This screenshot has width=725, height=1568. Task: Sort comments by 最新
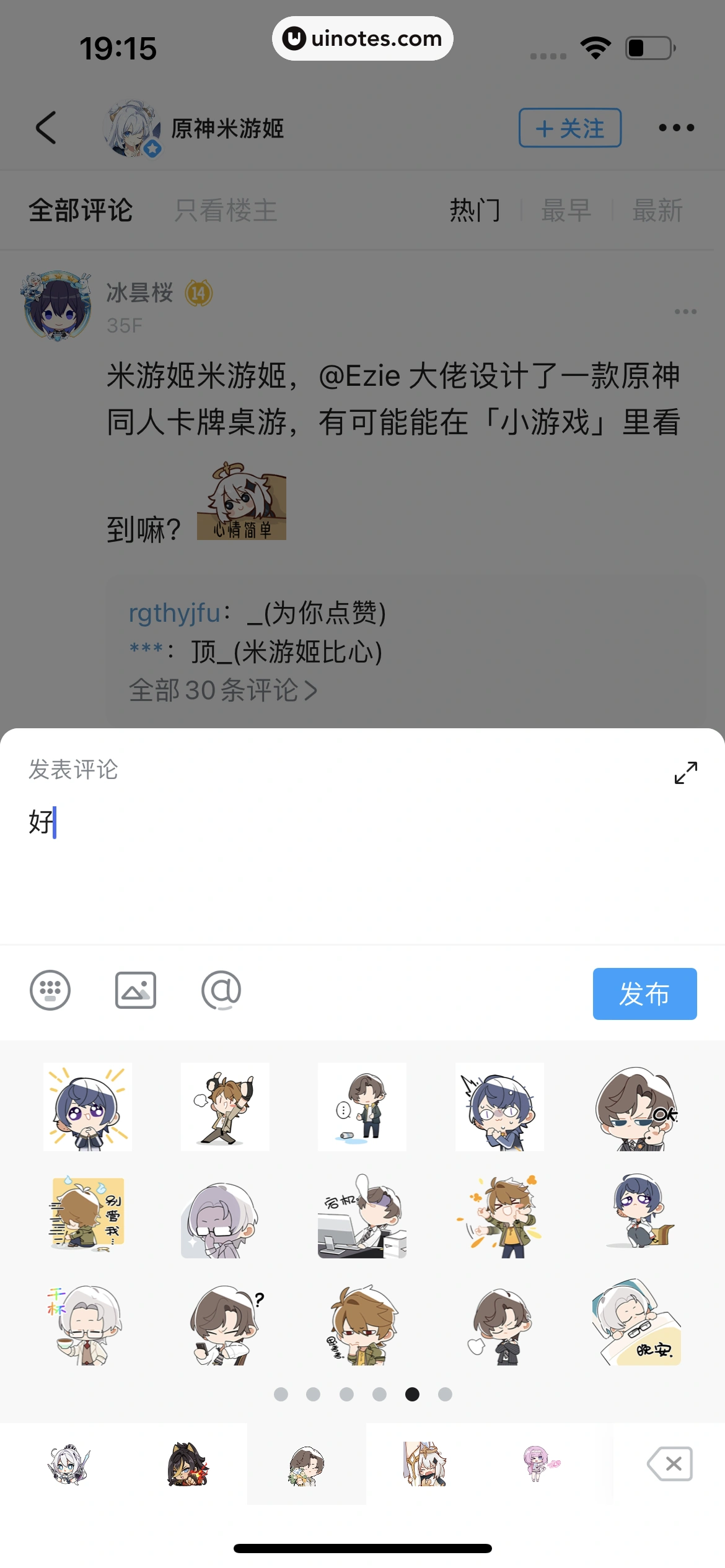(657, 211)
